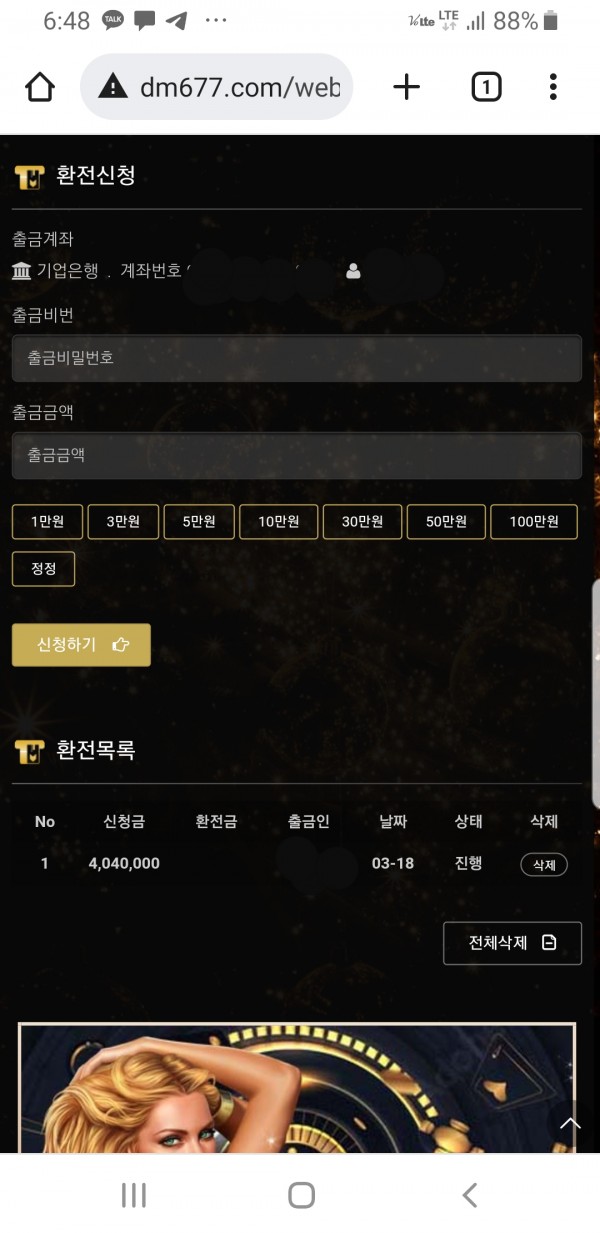
Task: Select the 3만원 amount button
Action: click(123, 522)
